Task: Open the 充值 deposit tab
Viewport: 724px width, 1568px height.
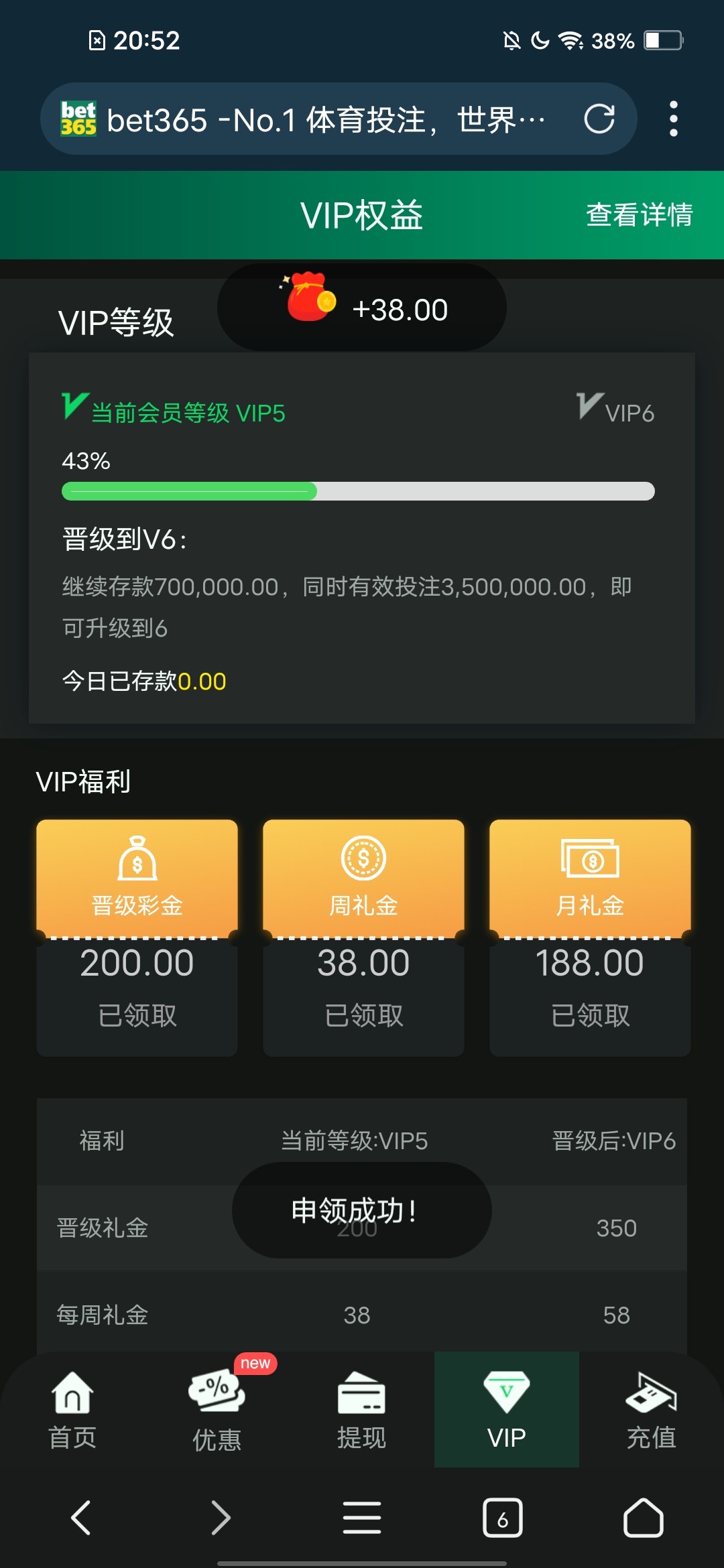Action: (x=652, y=1410)
